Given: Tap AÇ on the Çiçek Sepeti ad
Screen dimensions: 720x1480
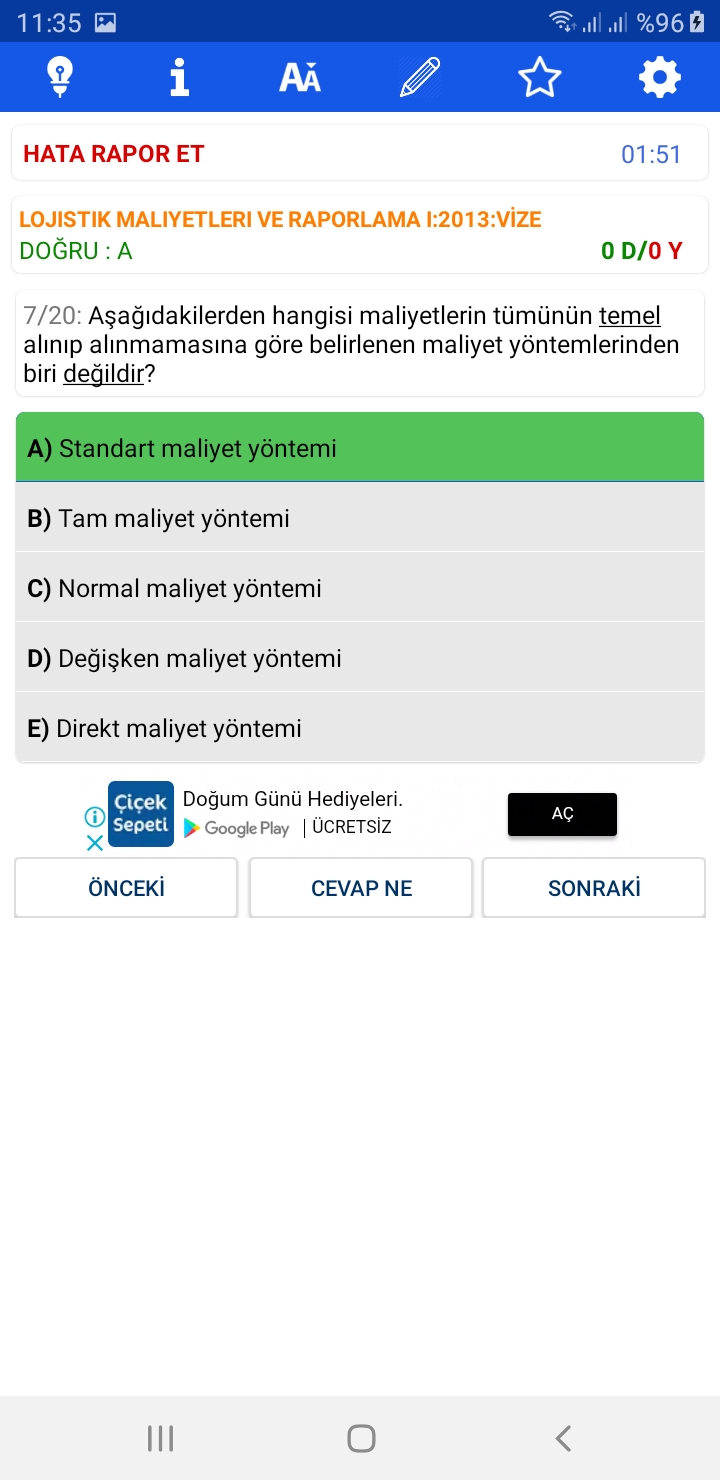Looking at the screenshot, I should [x=562, y=814].
